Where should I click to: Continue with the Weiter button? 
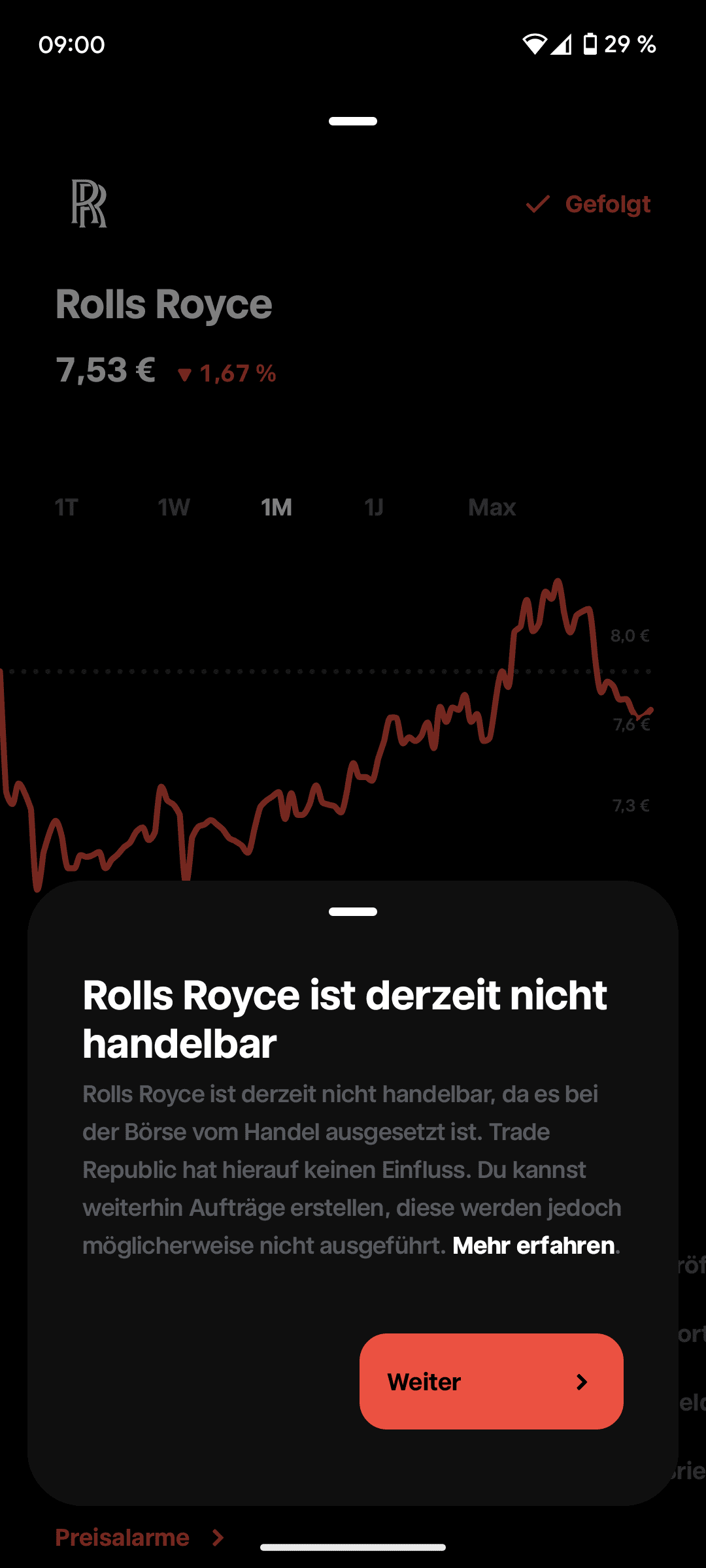491,1381
